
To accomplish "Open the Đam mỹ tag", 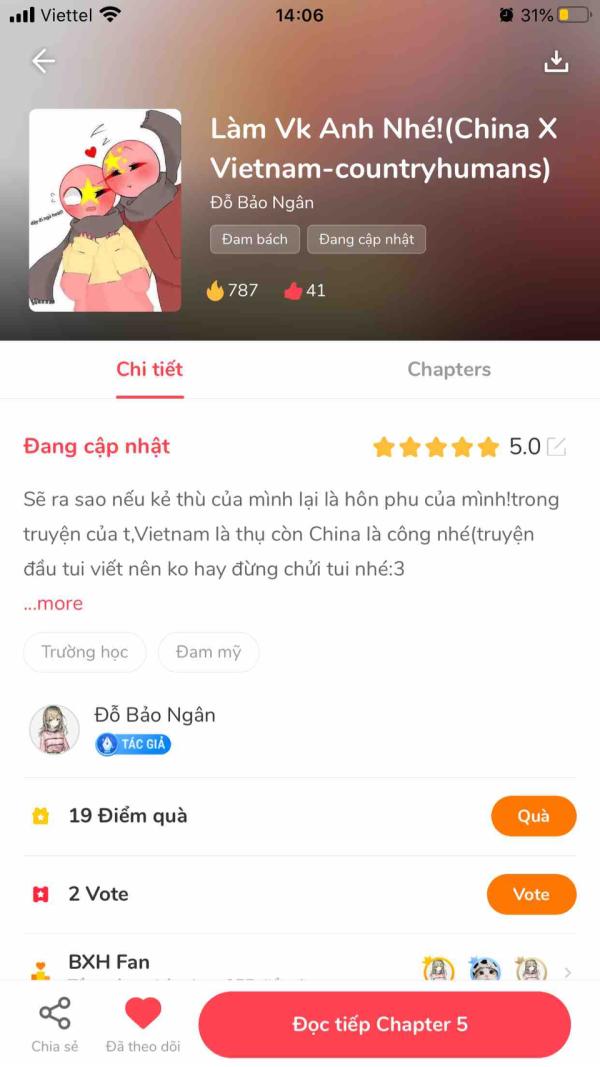I will click(x=208, y=652).
